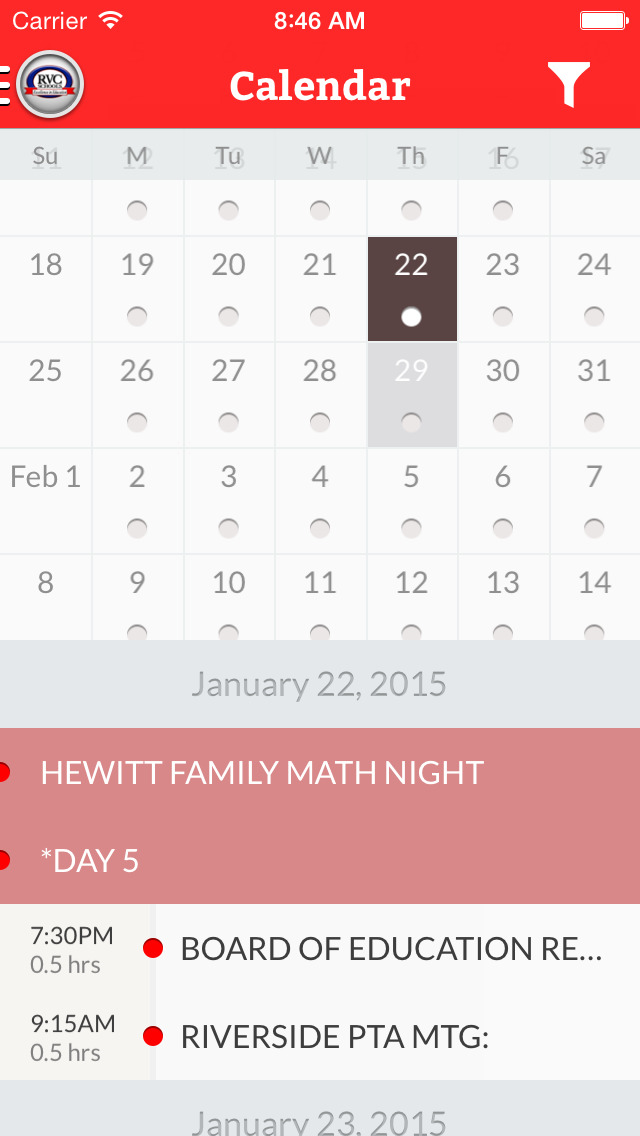Open the calendar filter icon
Viewport: 640px width, 1136px height.
568,84
